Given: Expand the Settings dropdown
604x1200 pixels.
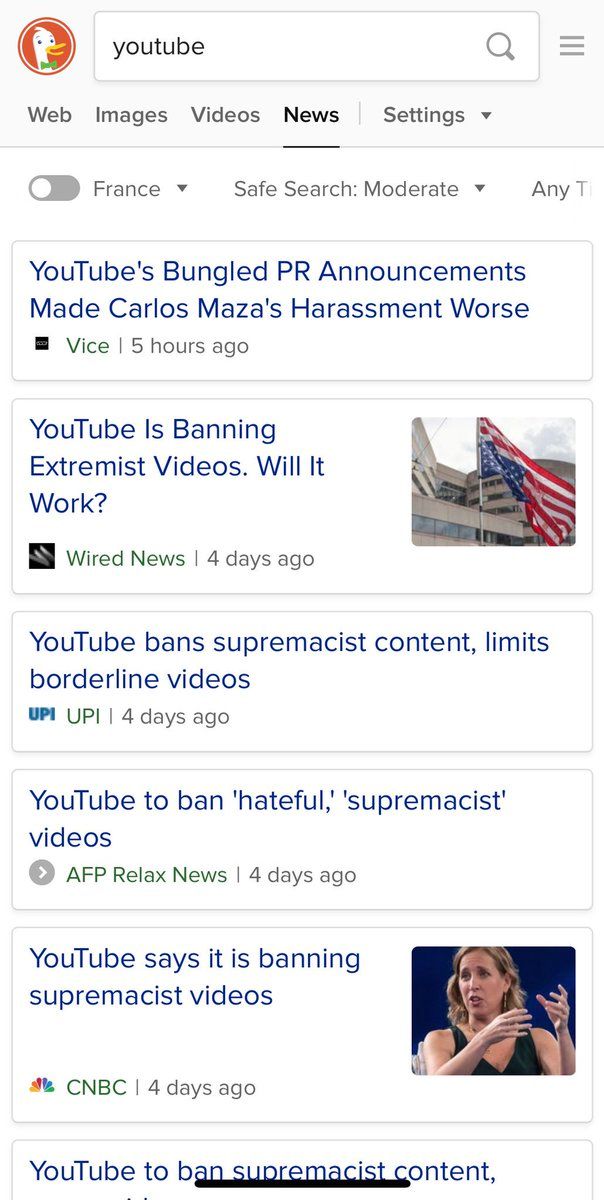Looking at the screenshot, I should (437, 115).
